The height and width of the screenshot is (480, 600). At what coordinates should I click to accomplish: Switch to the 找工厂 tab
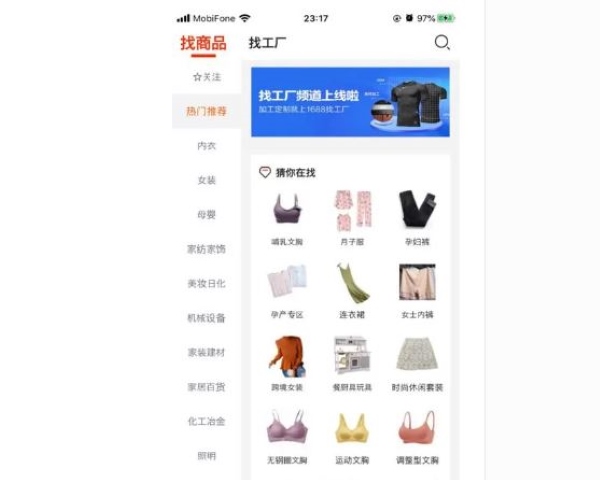click(x=267, y=43)
